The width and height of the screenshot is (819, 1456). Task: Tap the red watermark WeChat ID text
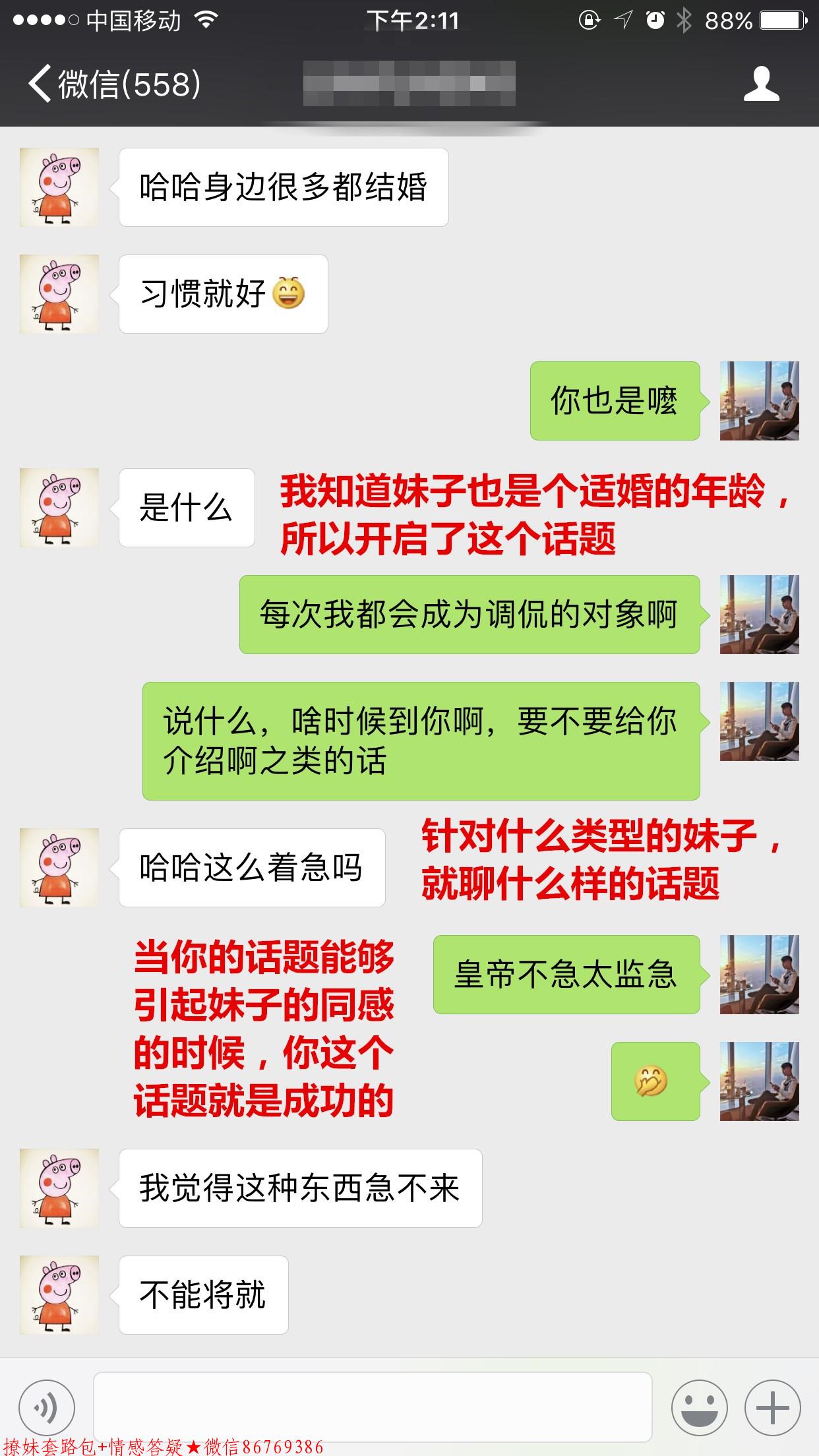point(163,1445)
